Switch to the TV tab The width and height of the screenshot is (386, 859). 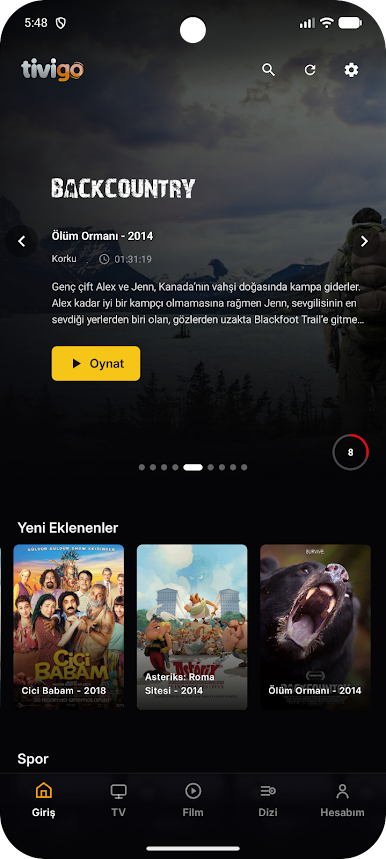[118, 800]
